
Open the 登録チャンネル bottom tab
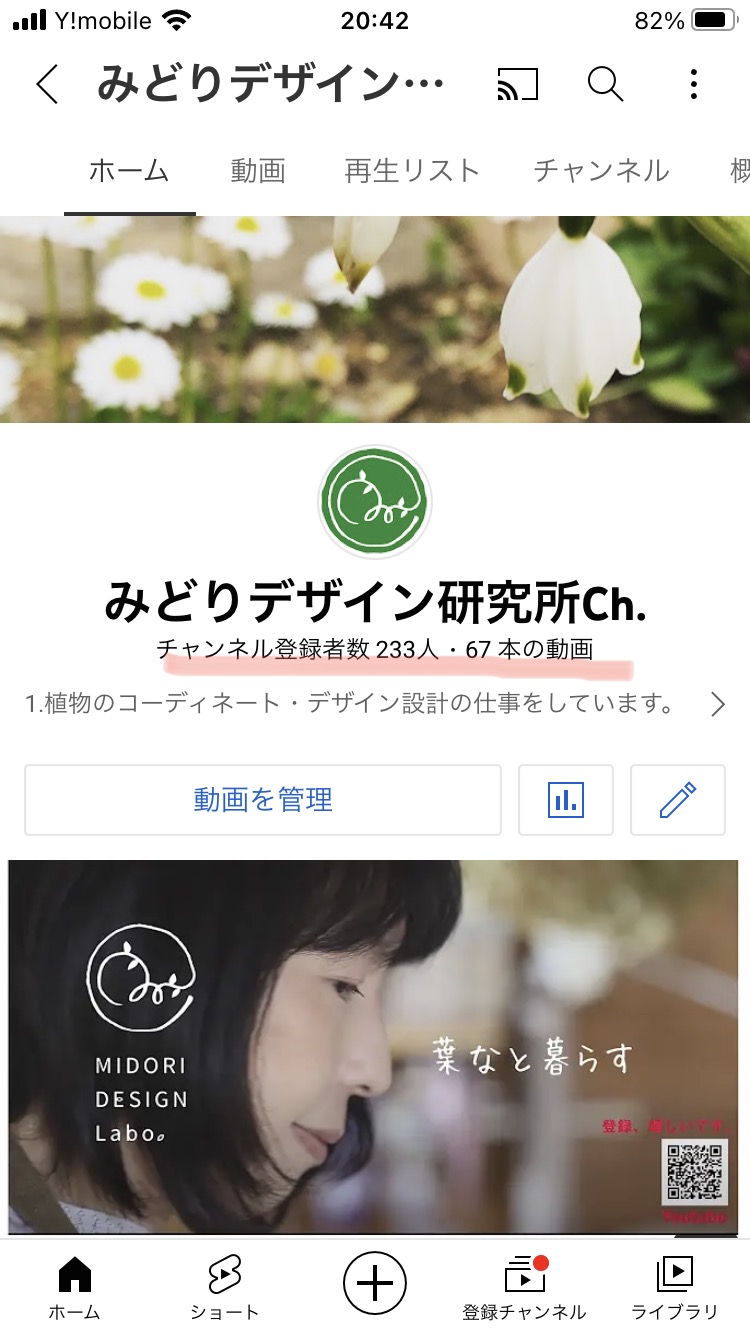click(x=524, y=1288)
